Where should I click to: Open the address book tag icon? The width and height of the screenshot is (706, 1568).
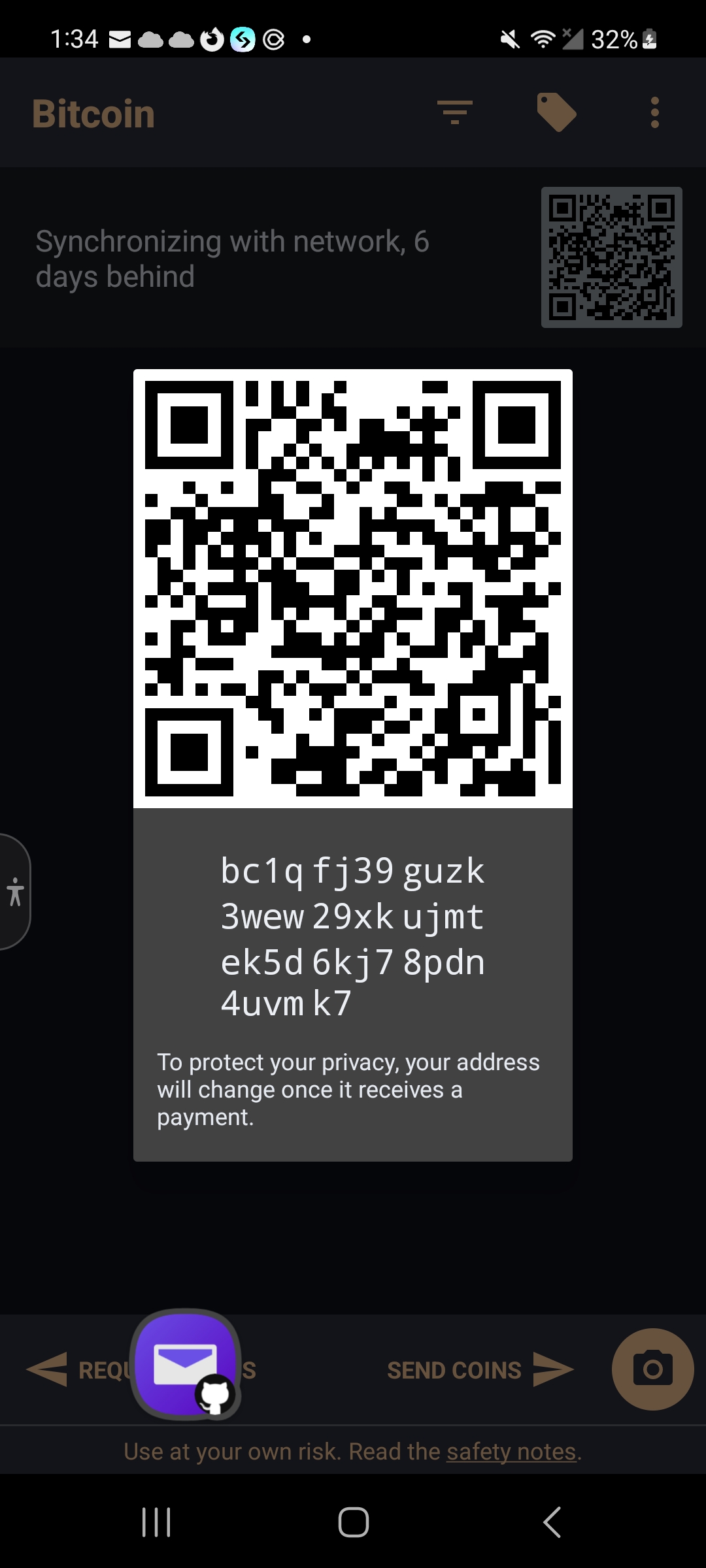(556, 112)
